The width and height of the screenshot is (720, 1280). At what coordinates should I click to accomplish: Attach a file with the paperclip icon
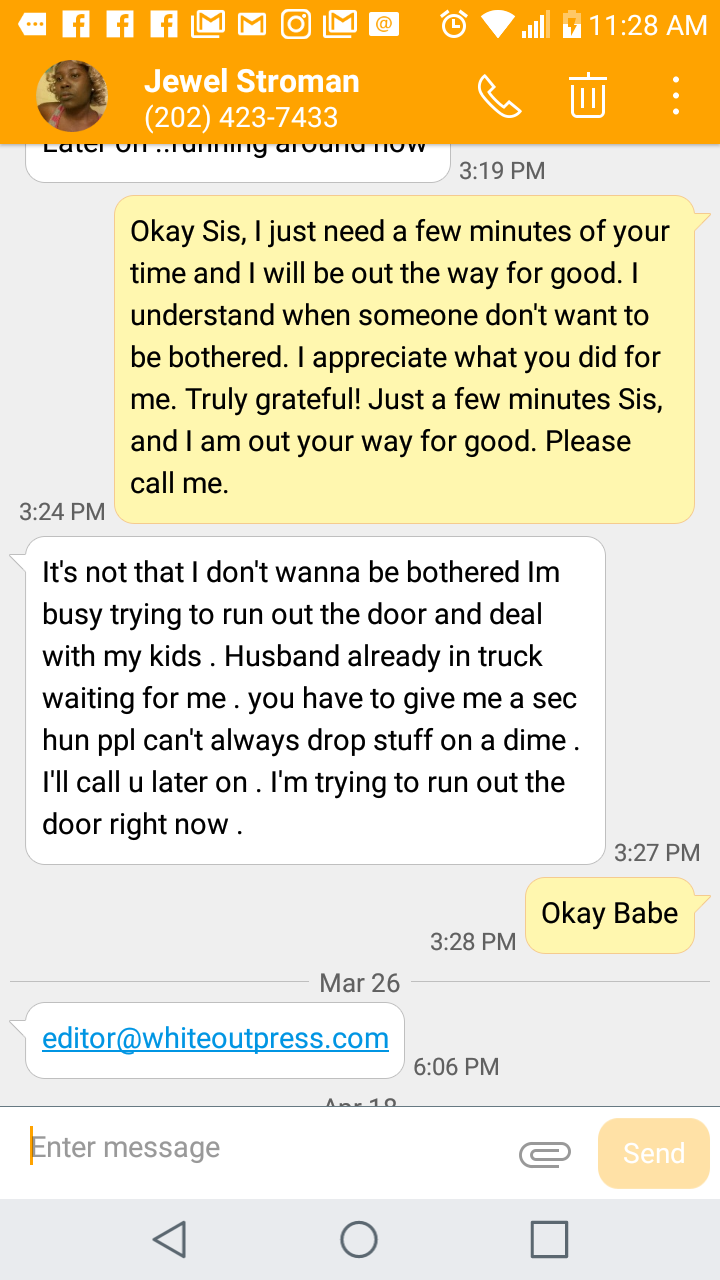545,1154
